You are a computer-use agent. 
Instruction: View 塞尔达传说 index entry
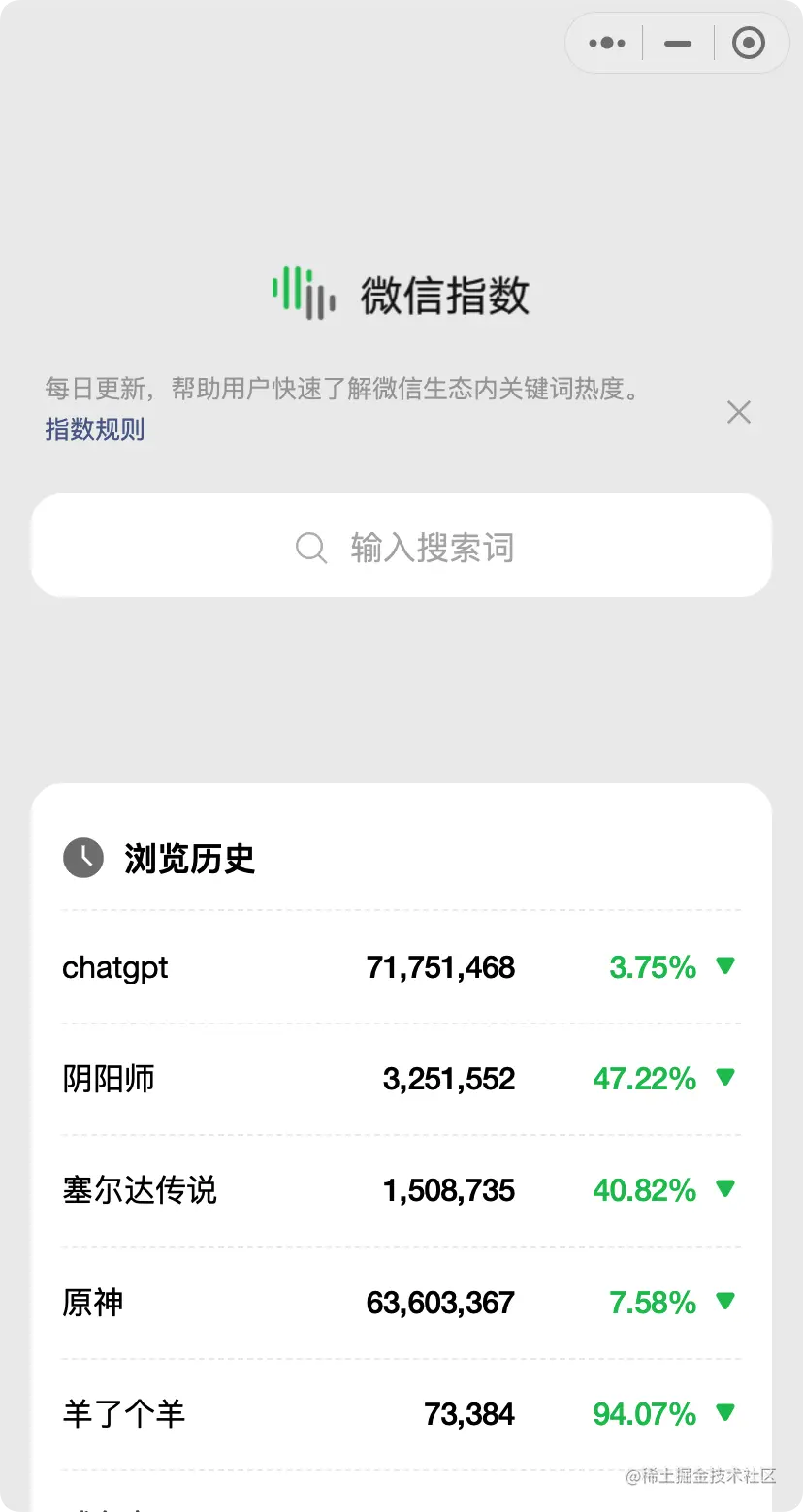pos(401,1190)
